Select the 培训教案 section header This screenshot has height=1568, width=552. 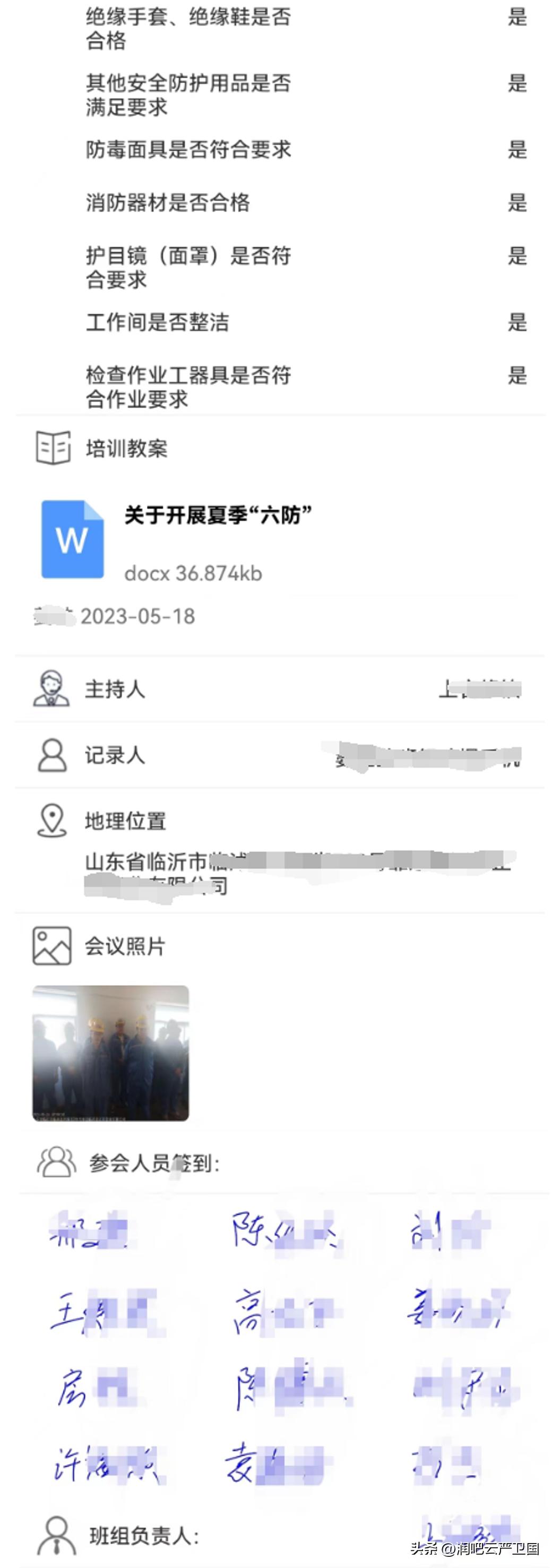click(x=128, y=449)
